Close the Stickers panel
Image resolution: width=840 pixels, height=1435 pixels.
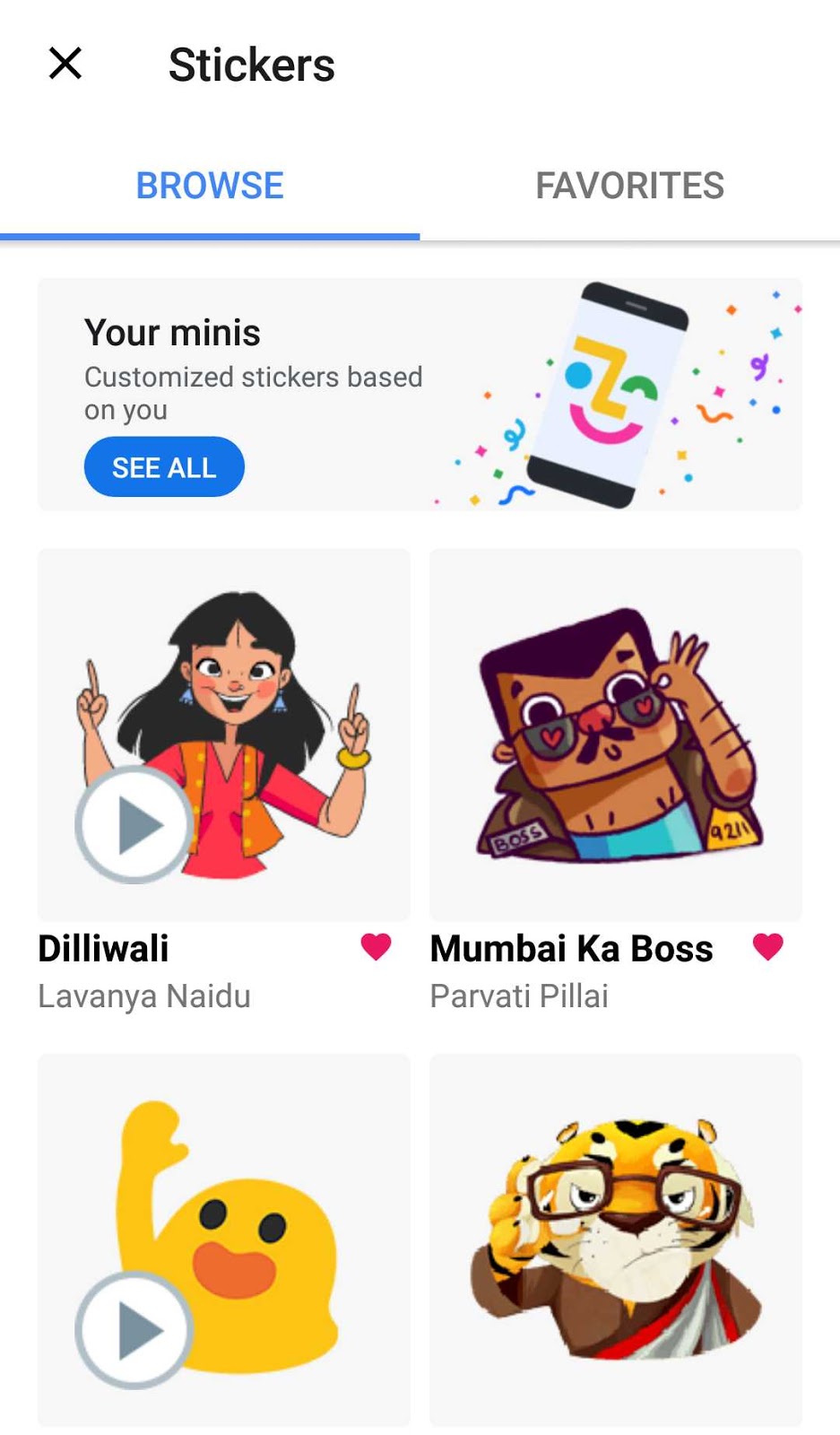click(65, 64)
